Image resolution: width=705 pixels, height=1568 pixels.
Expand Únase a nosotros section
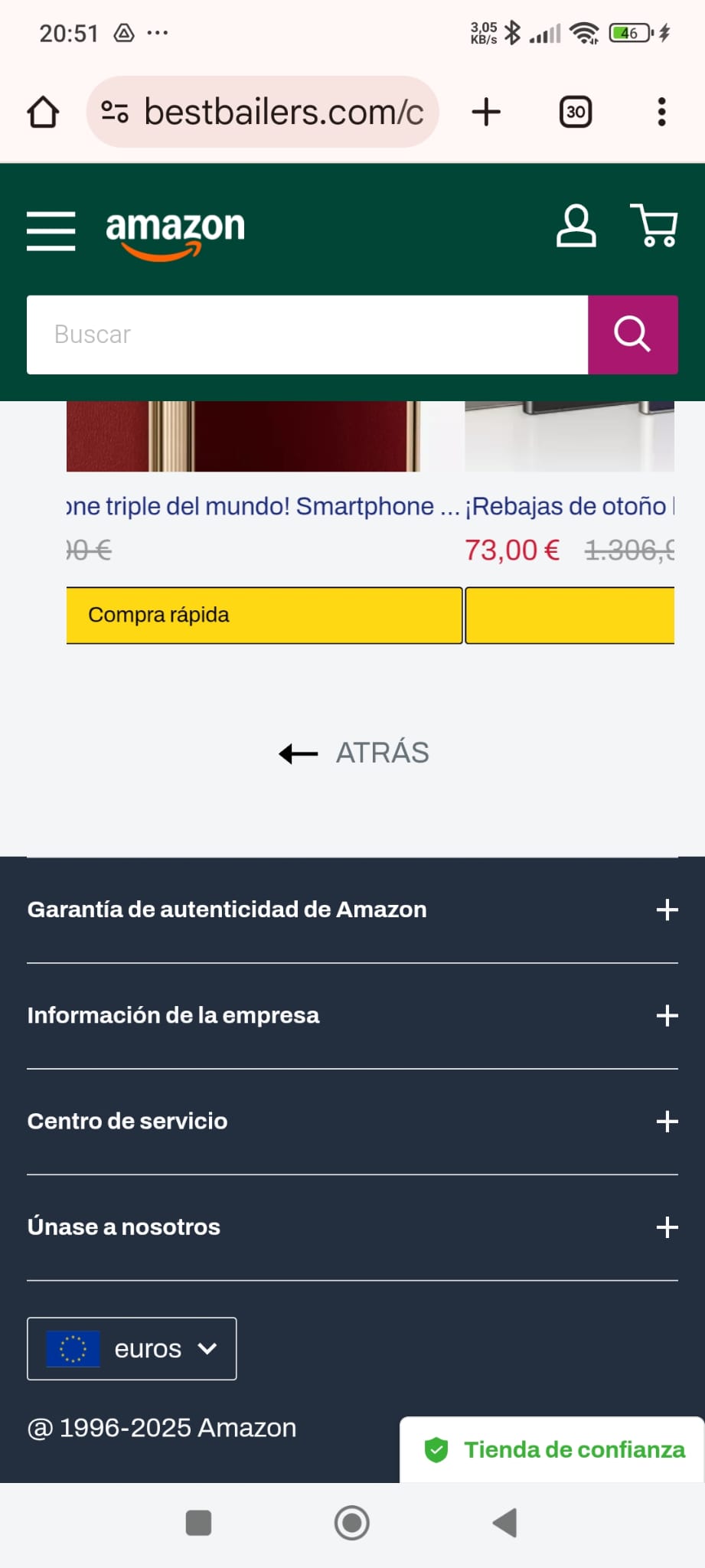(667, 1227)
